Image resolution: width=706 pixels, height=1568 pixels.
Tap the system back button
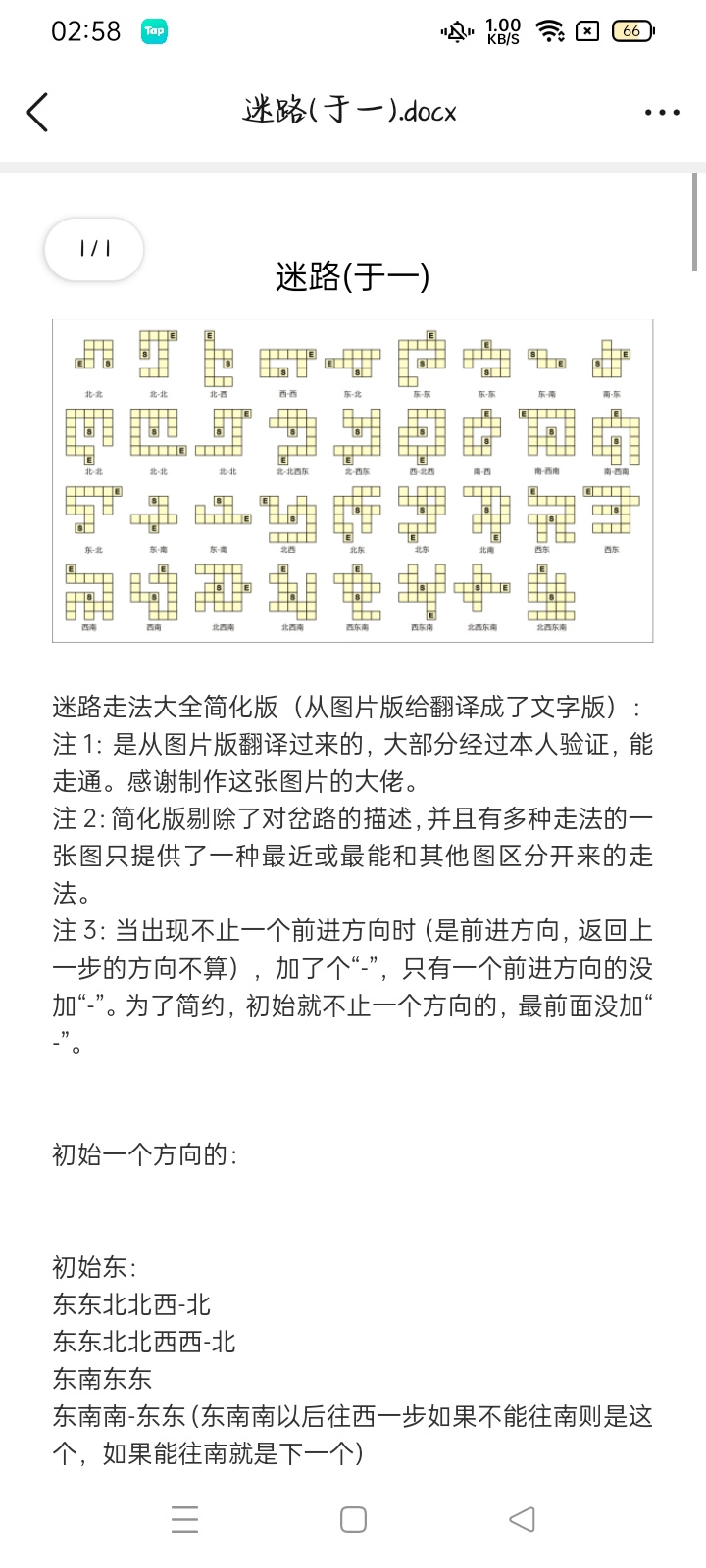522,1519
